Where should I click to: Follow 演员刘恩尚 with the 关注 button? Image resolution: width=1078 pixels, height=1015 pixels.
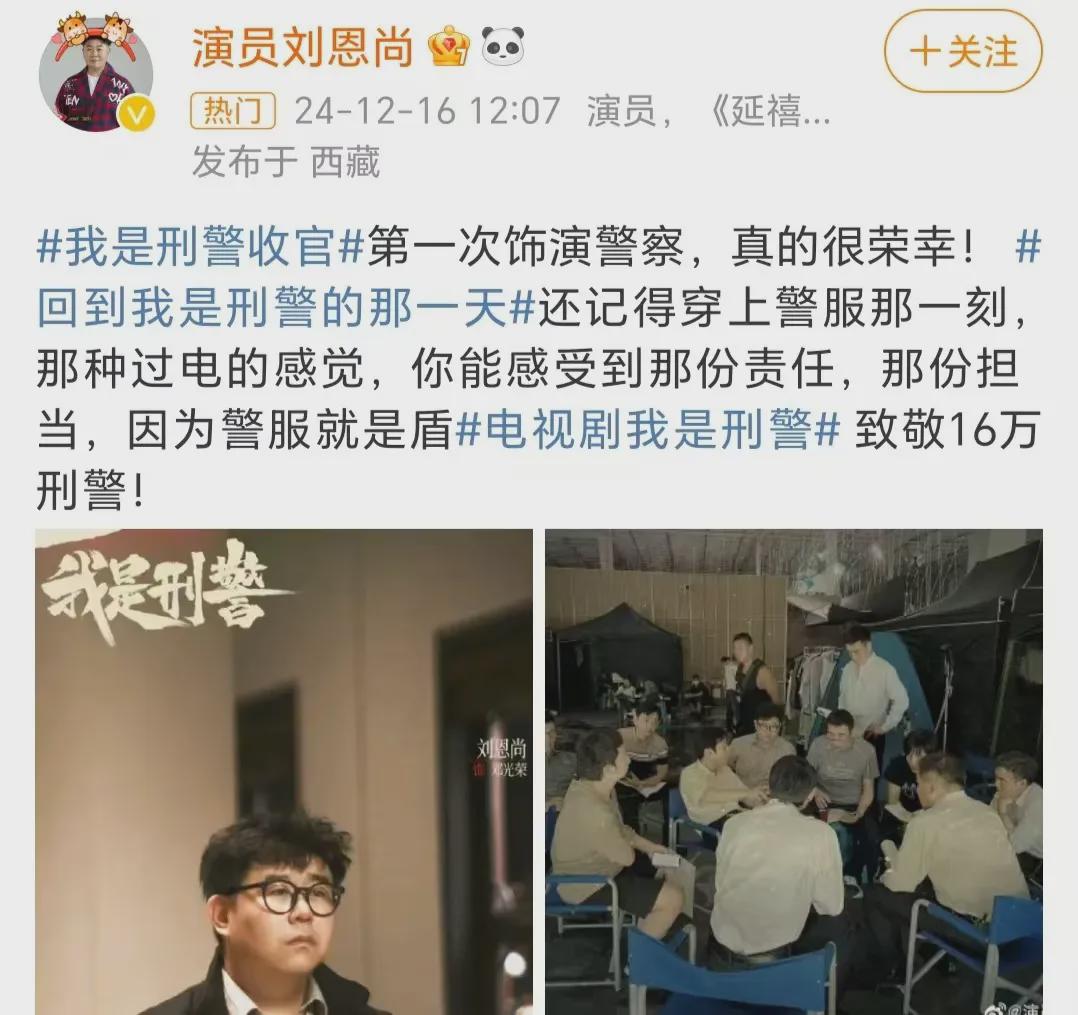[962, 51]
